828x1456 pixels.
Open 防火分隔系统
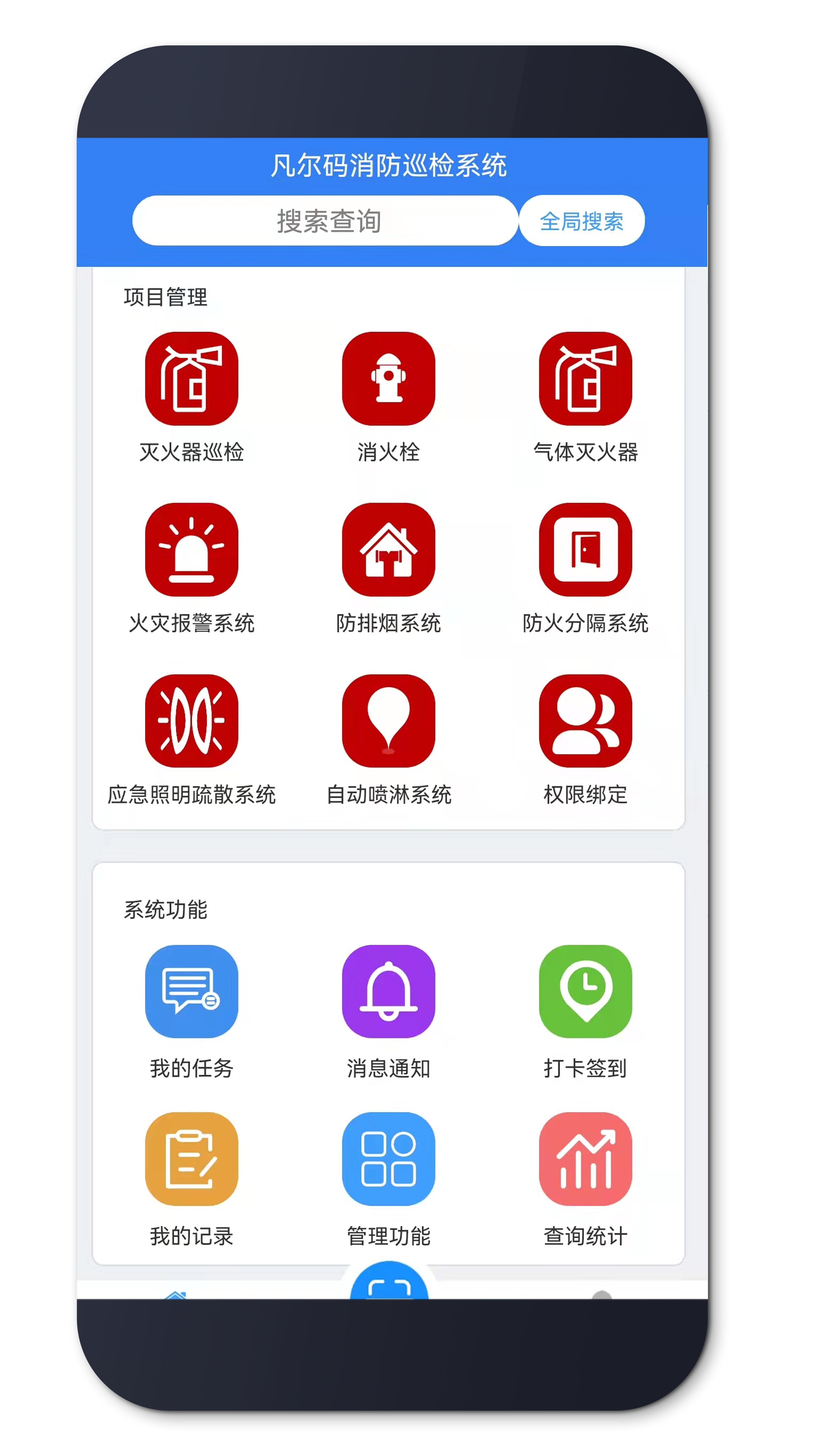pos(585,550)
